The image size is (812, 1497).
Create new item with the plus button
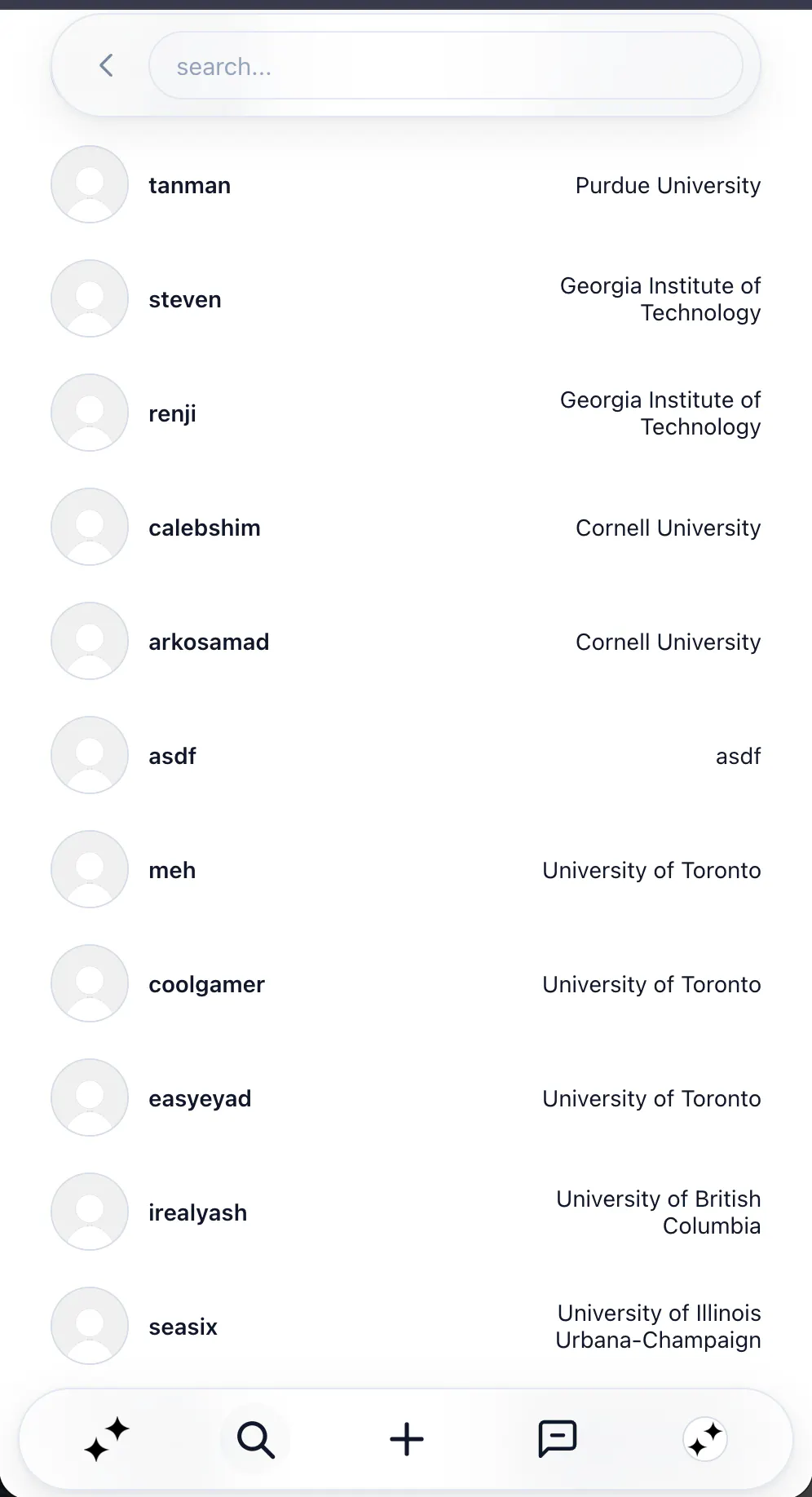407,1439
